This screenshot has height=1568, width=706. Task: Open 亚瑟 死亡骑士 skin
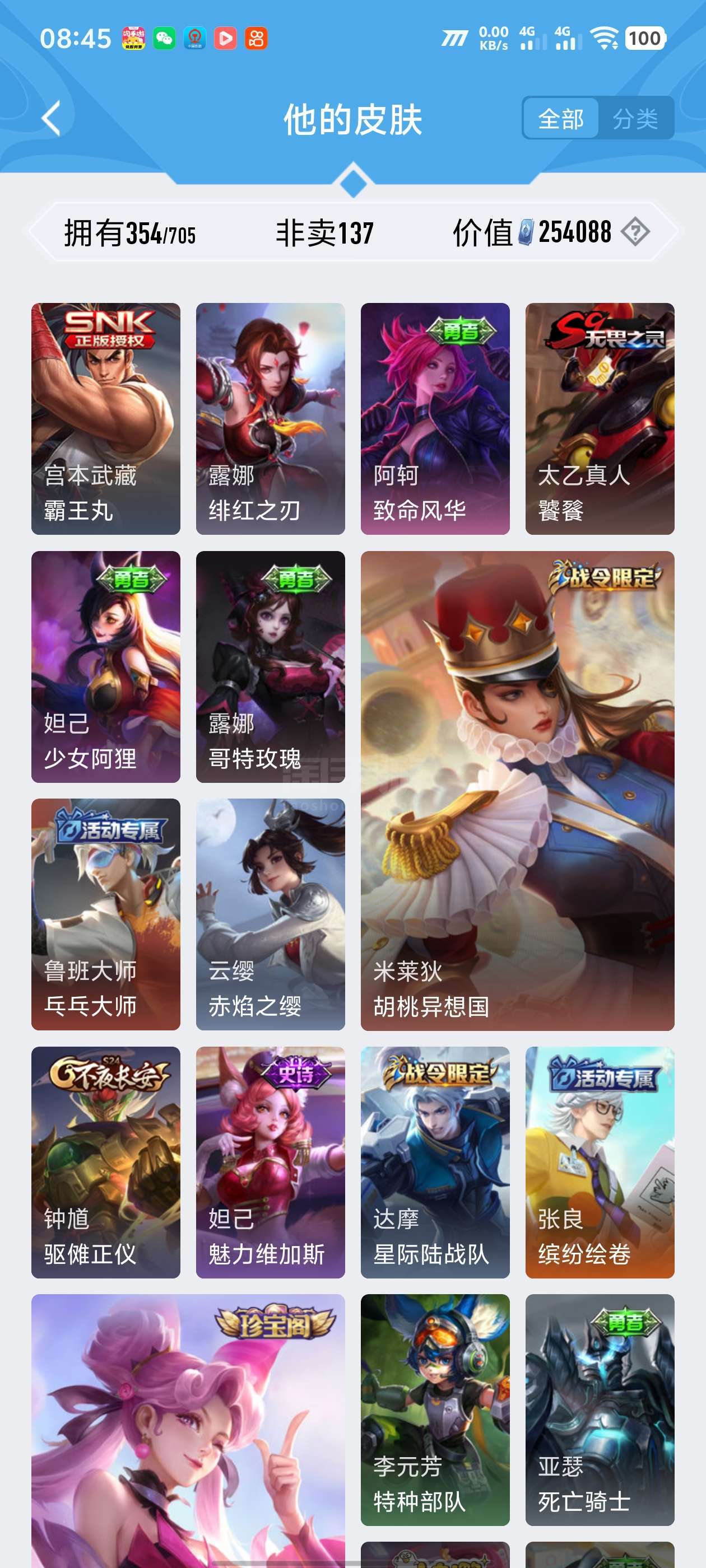[600, 1409]
